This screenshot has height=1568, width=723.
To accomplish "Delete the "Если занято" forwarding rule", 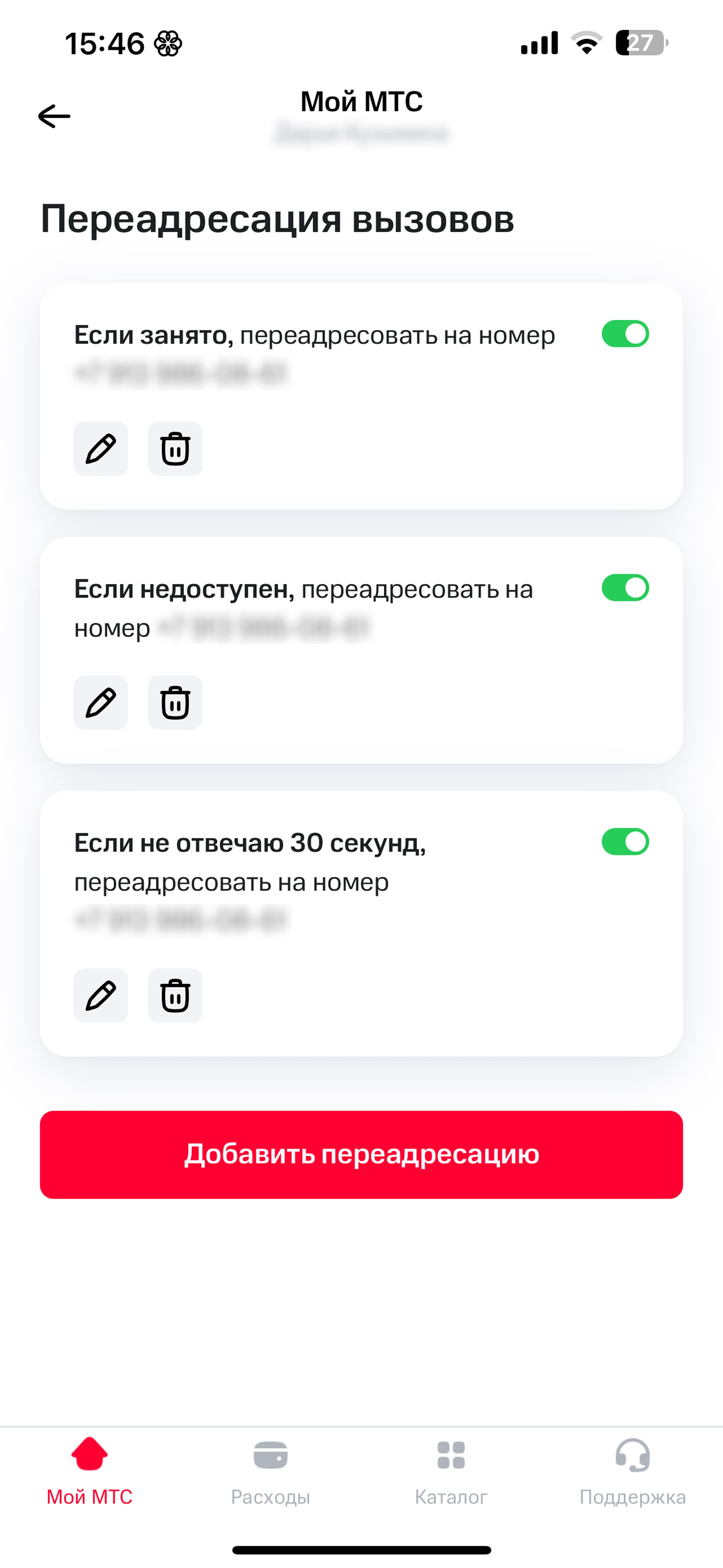I will [x=175, y=449].
